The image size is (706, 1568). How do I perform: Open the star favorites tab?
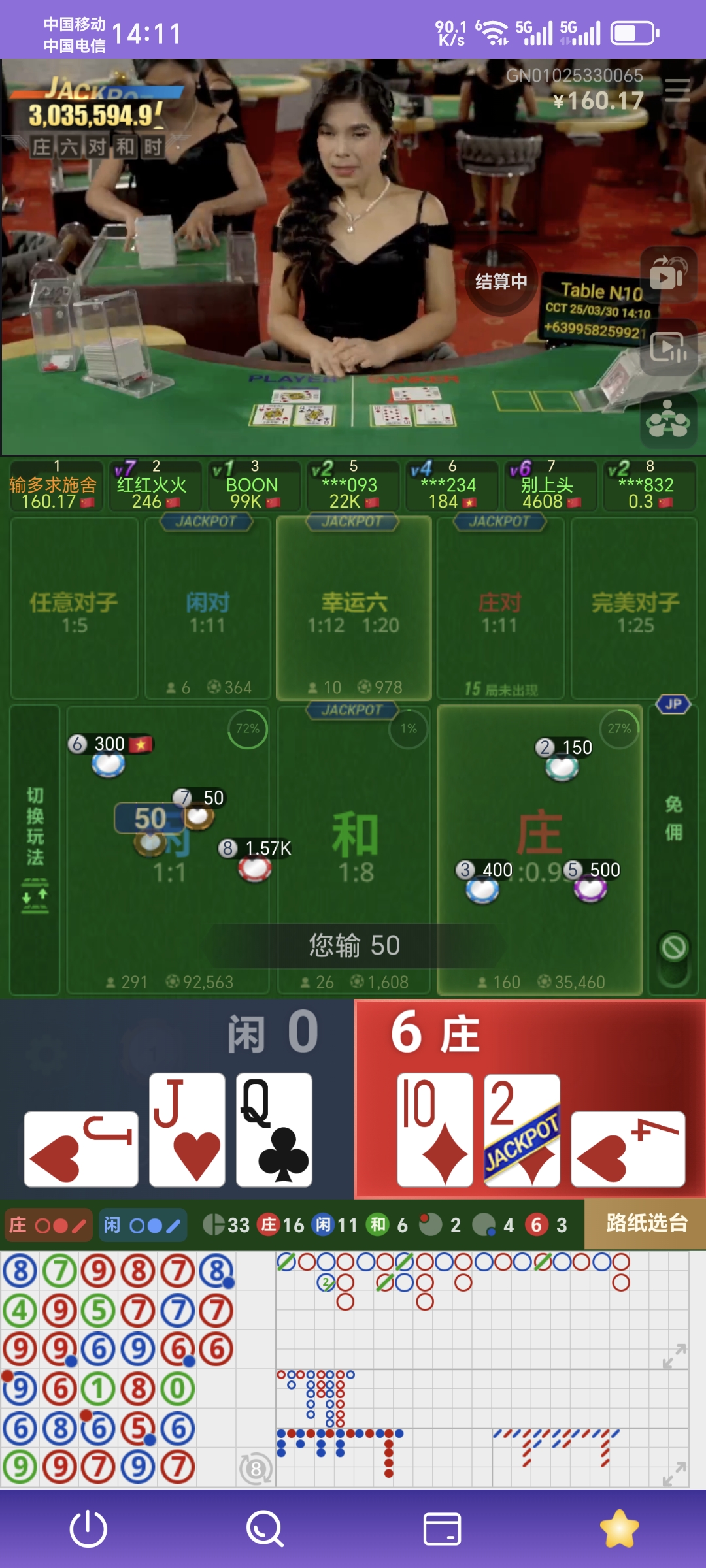point(618,1529)
